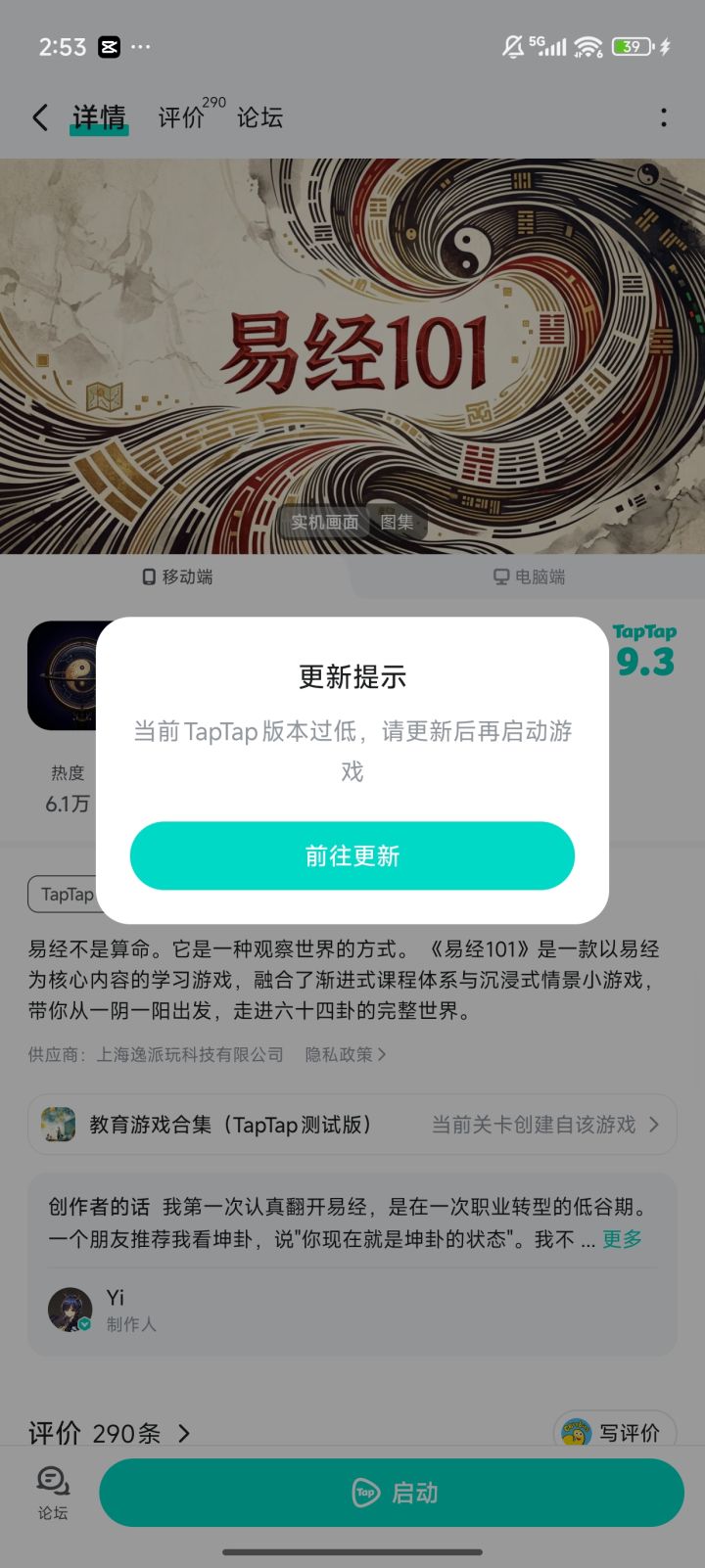Image resolution: width=705 pixels, height=1568 pixels.
Task: Tap the battery indicator in status bar
Action: tap(632, 46)
